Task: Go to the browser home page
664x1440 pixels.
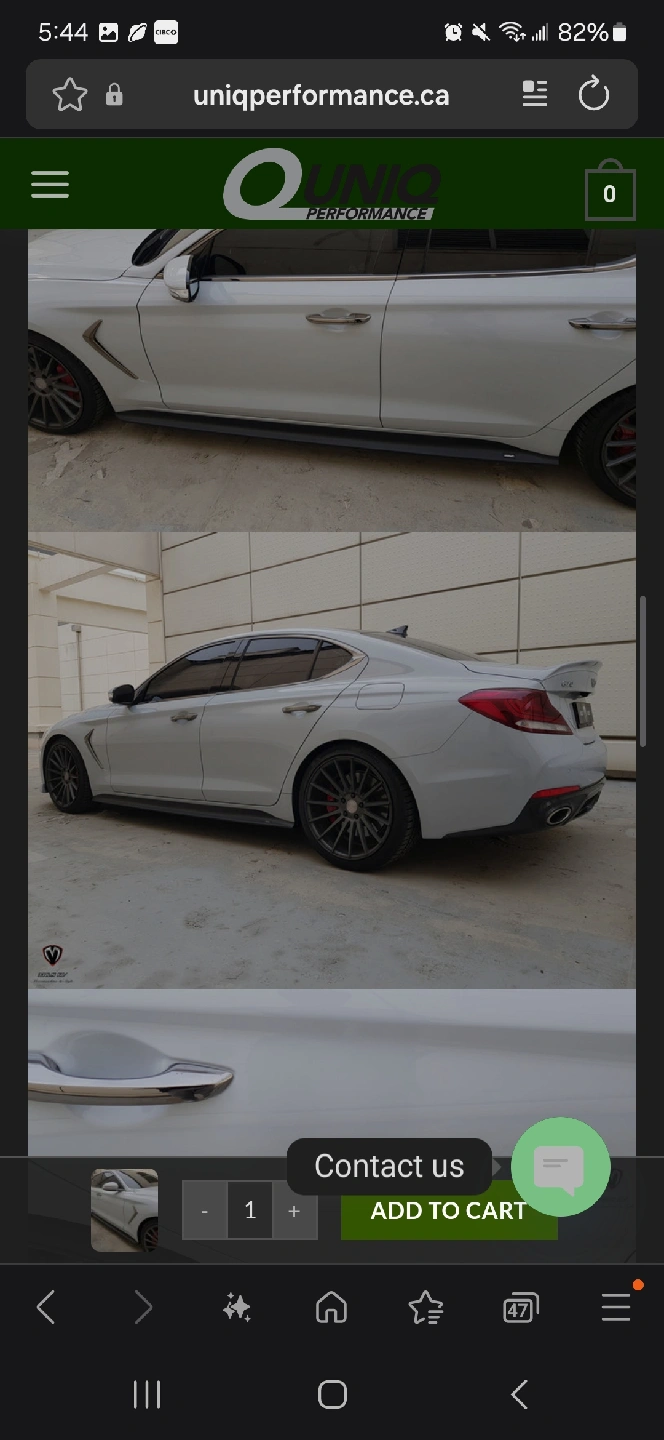Action: 331,1307
